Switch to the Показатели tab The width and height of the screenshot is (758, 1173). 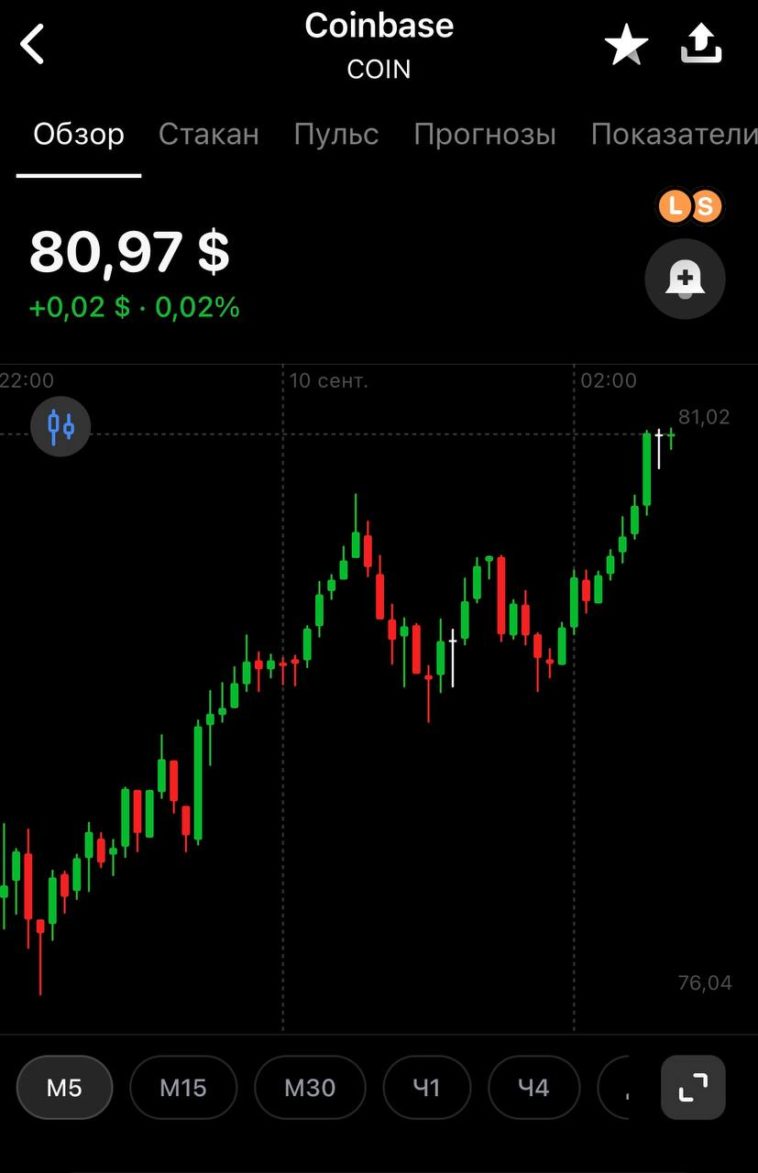(673, 135)
